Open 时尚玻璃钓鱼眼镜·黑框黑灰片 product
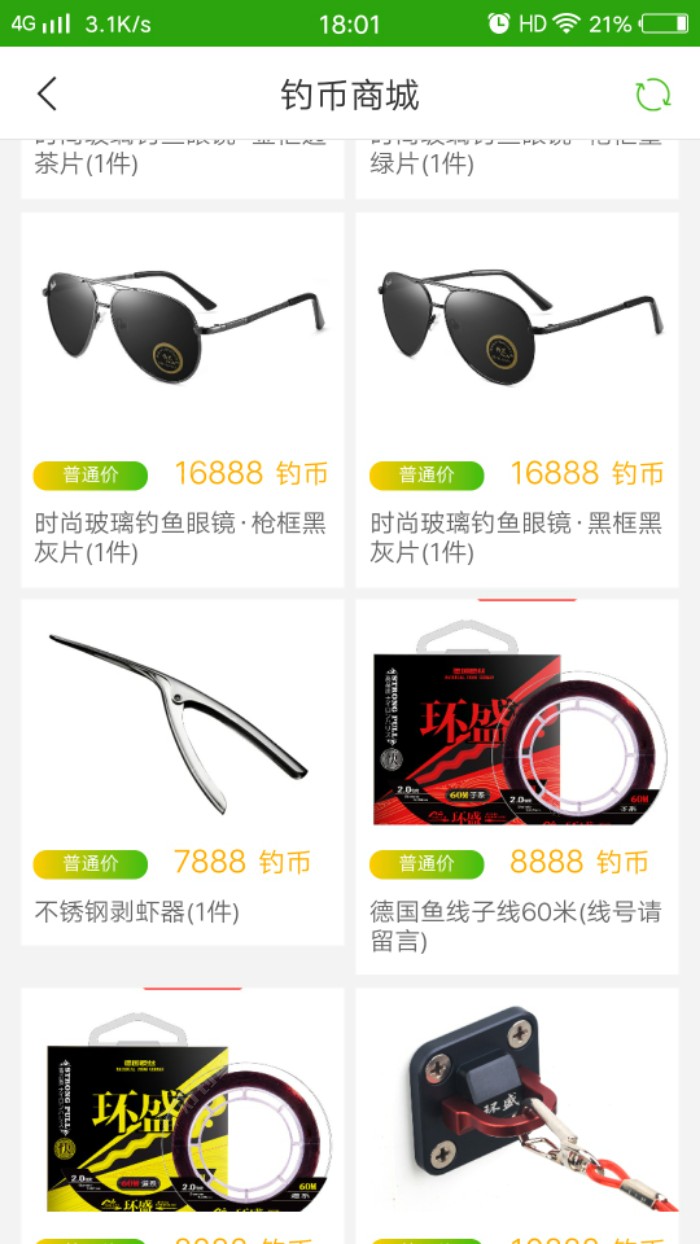Viewport: 700px width, 1244px height. (517, 400)
